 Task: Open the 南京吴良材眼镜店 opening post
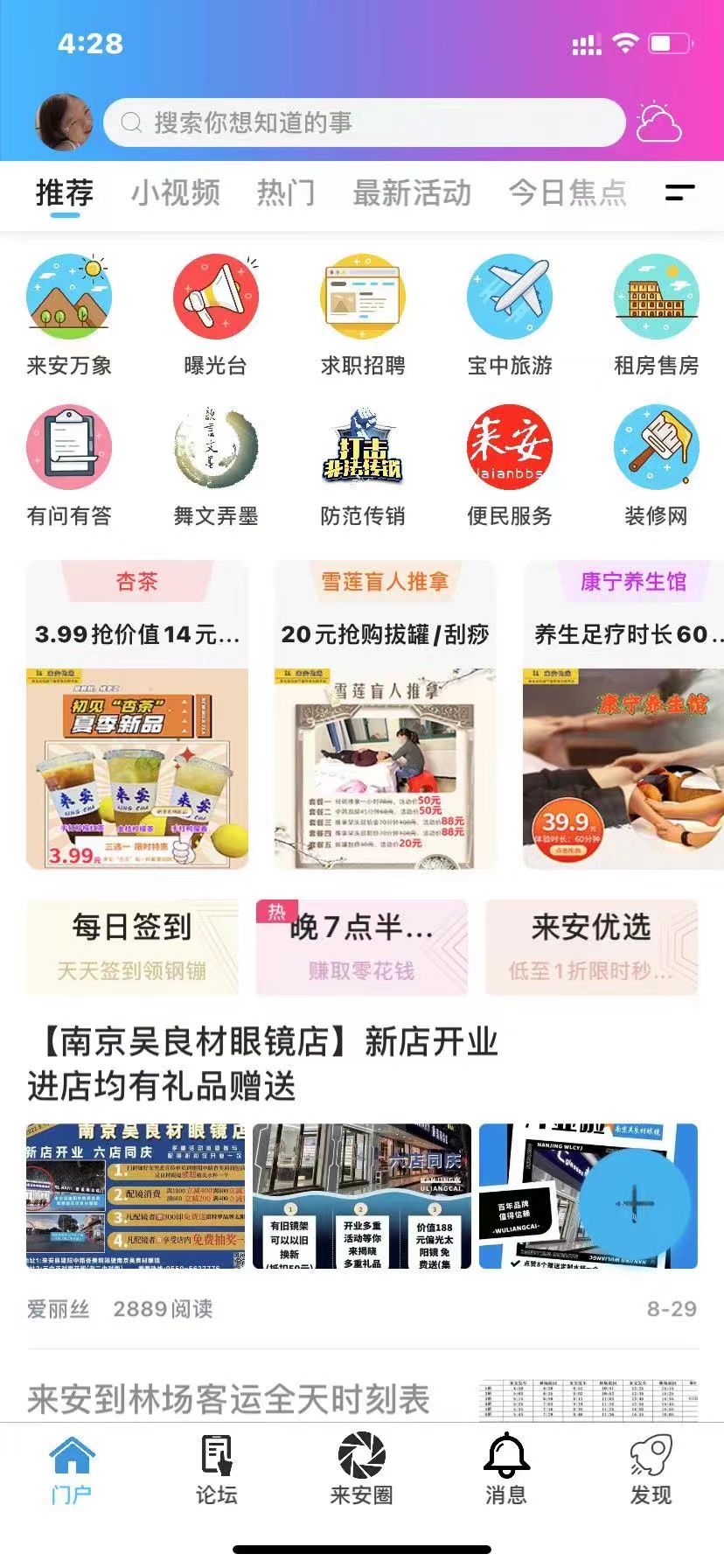click(x=262, y=1063)
